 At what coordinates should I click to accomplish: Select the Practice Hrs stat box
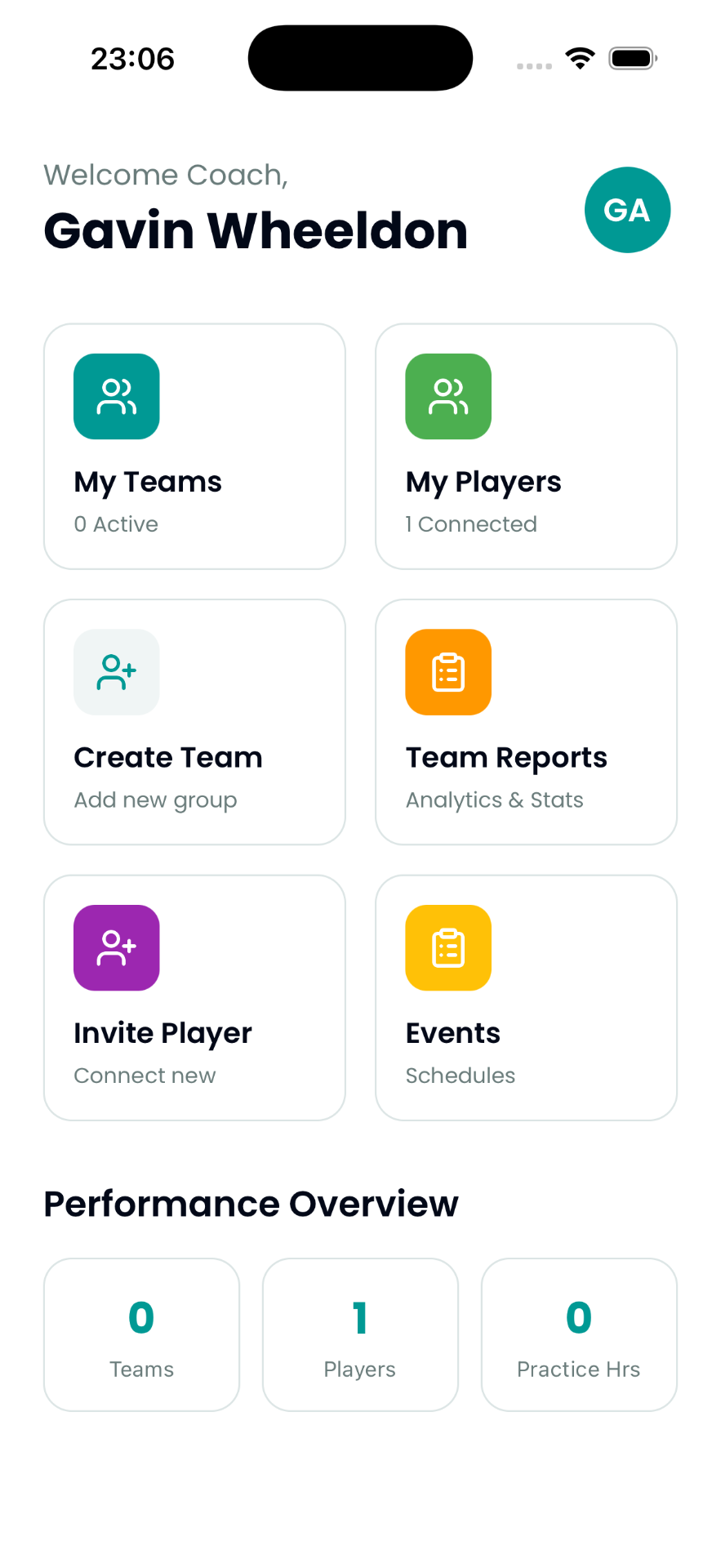(578, 1334)
